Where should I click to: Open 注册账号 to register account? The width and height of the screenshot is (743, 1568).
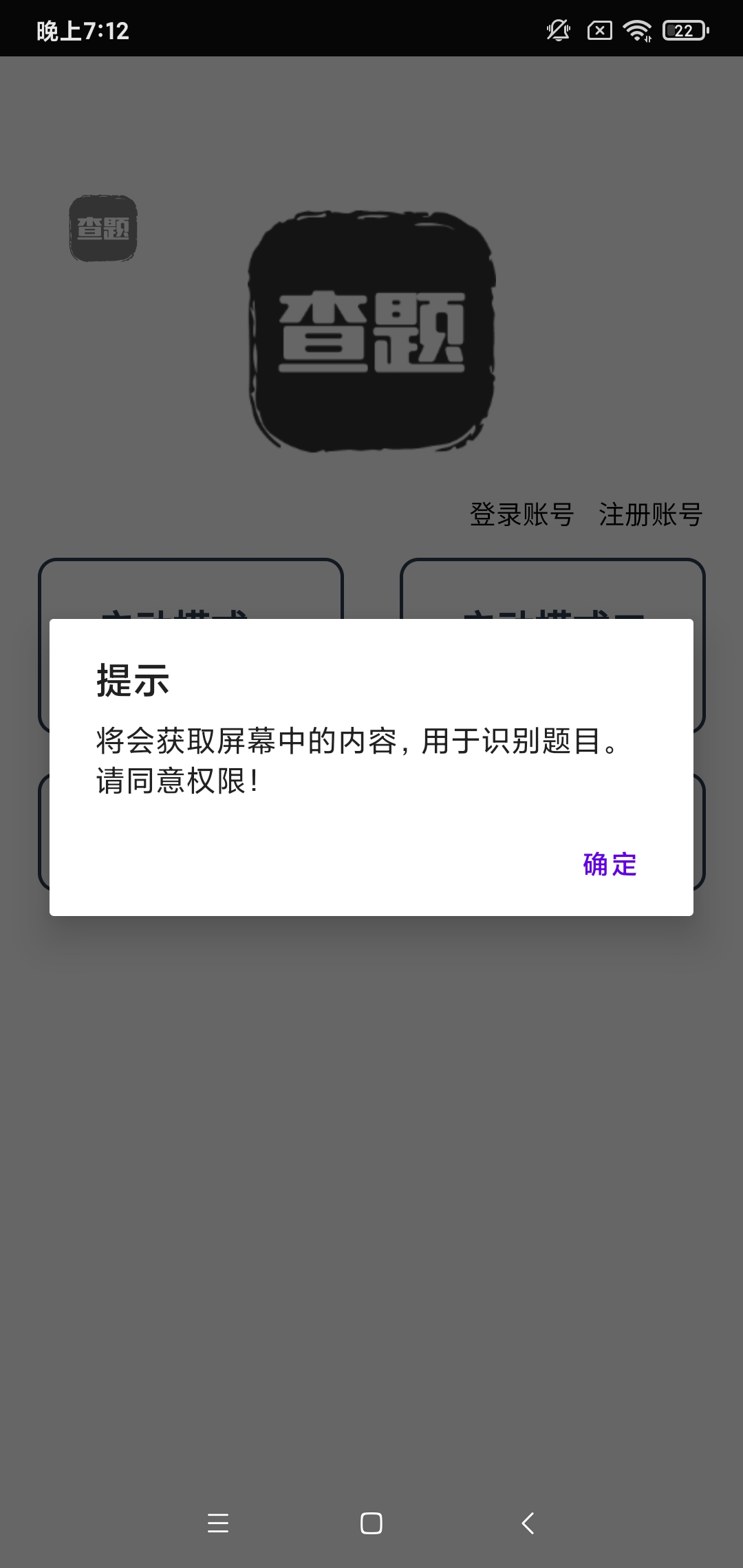point(650,514)
